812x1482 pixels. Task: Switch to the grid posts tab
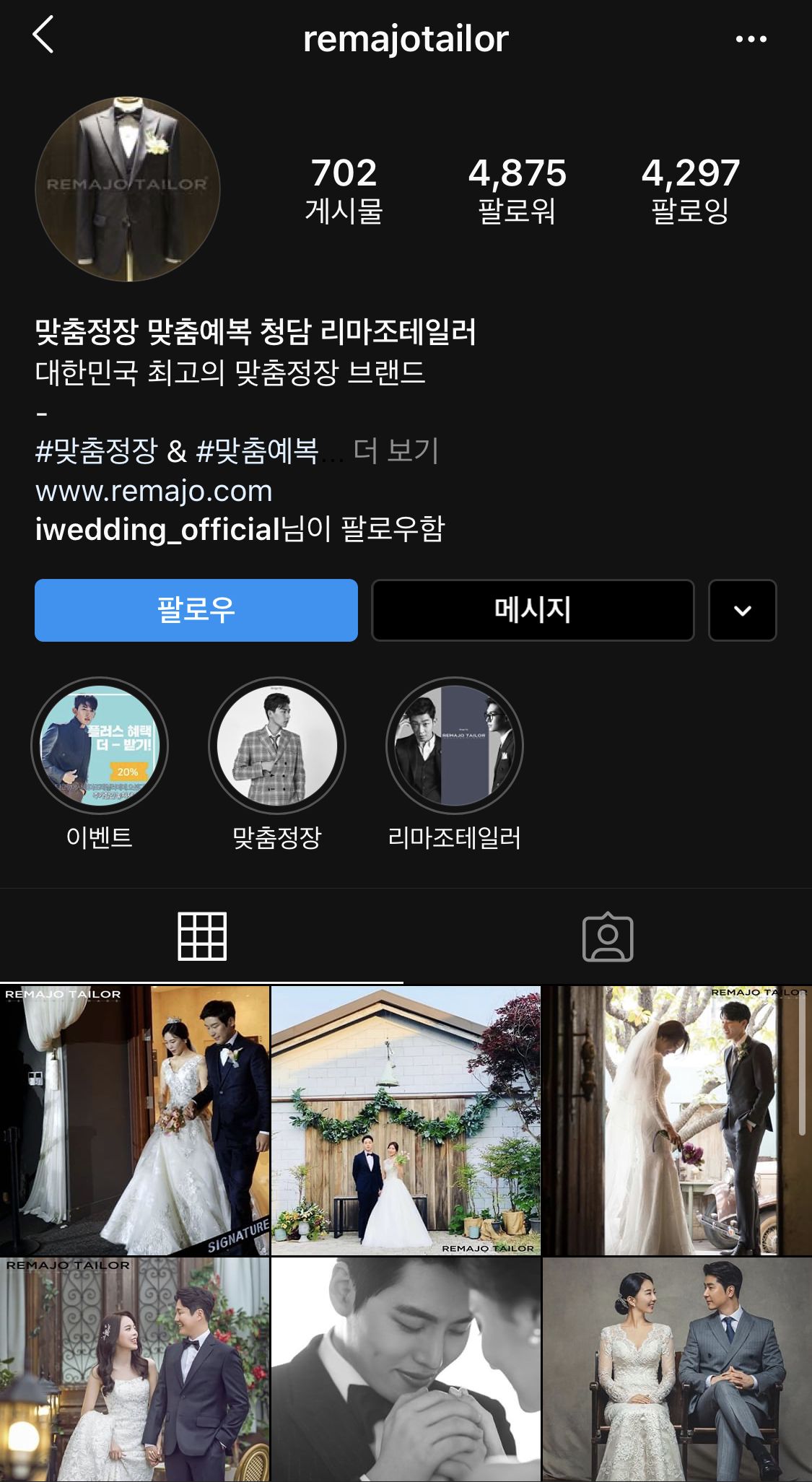click(202, 936)
